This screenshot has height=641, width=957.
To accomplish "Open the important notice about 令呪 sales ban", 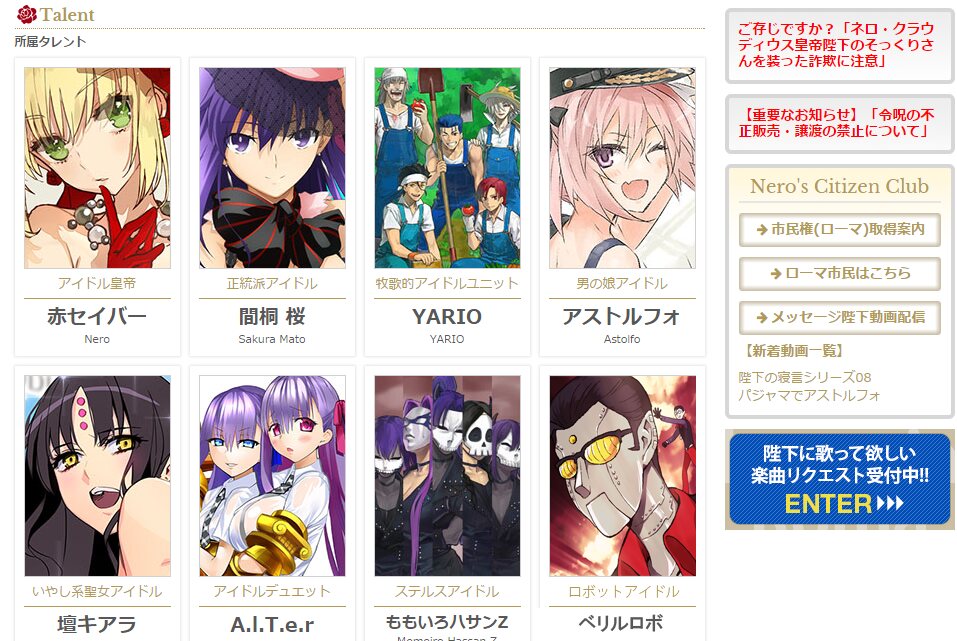I will pyautogui.click(x=838, y=123).
